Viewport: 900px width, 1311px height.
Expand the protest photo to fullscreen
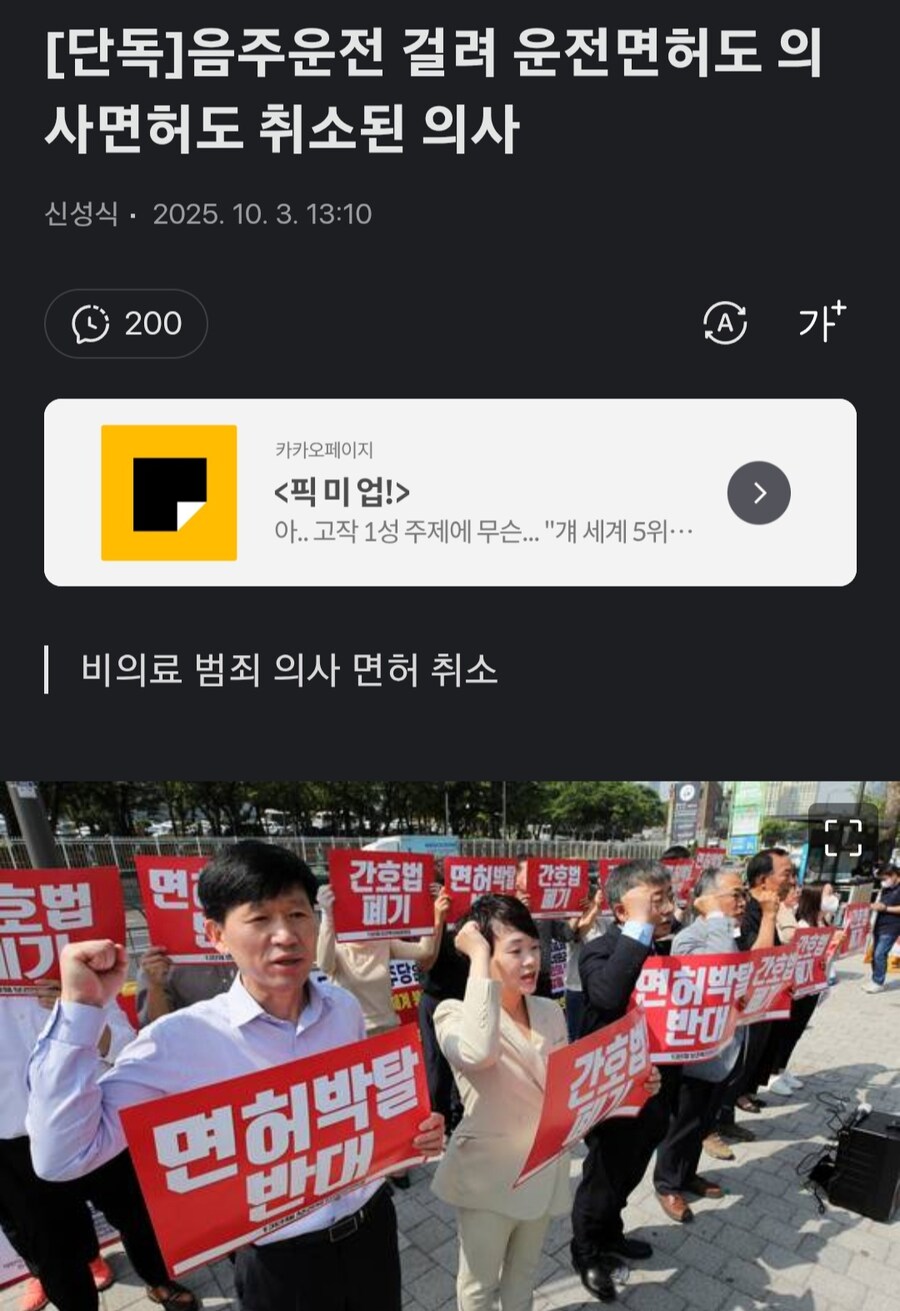[x=842, y=838]
